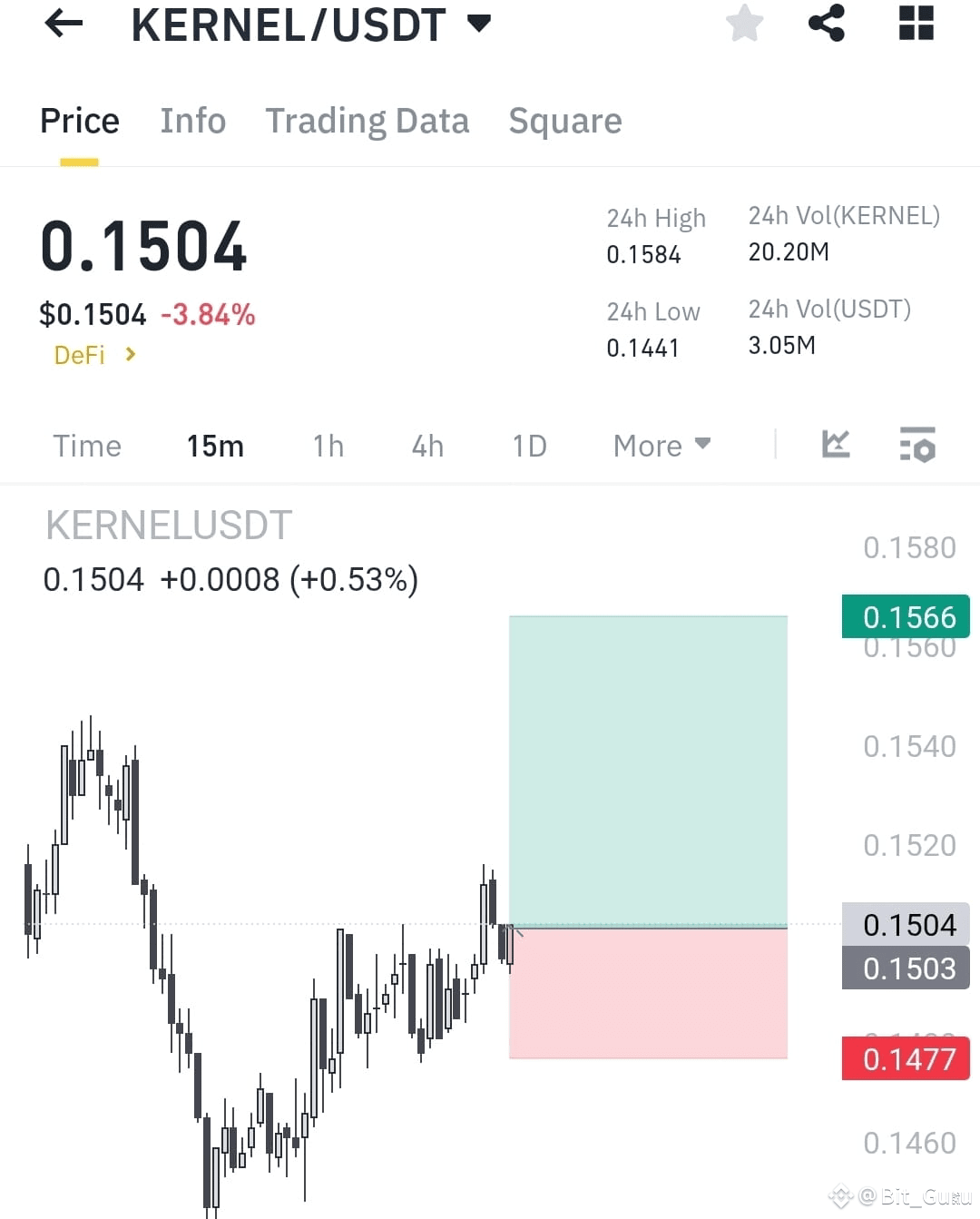Switch to the 1D timeframe
The width and height of the screenshot is (980, 1219).
tap(529, 445)
